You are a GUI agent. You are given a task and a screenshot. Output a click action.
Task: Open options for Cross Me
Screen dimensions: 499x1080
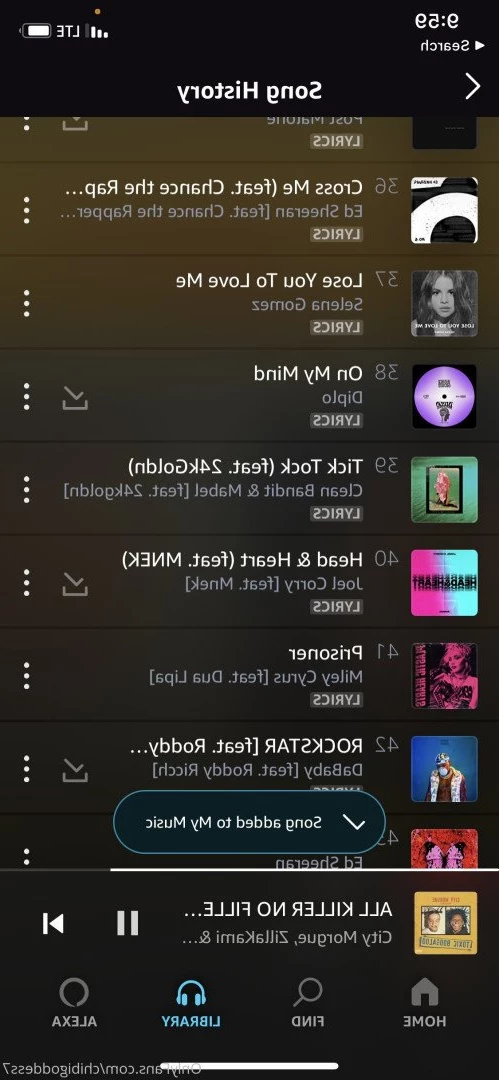(26, 210)
